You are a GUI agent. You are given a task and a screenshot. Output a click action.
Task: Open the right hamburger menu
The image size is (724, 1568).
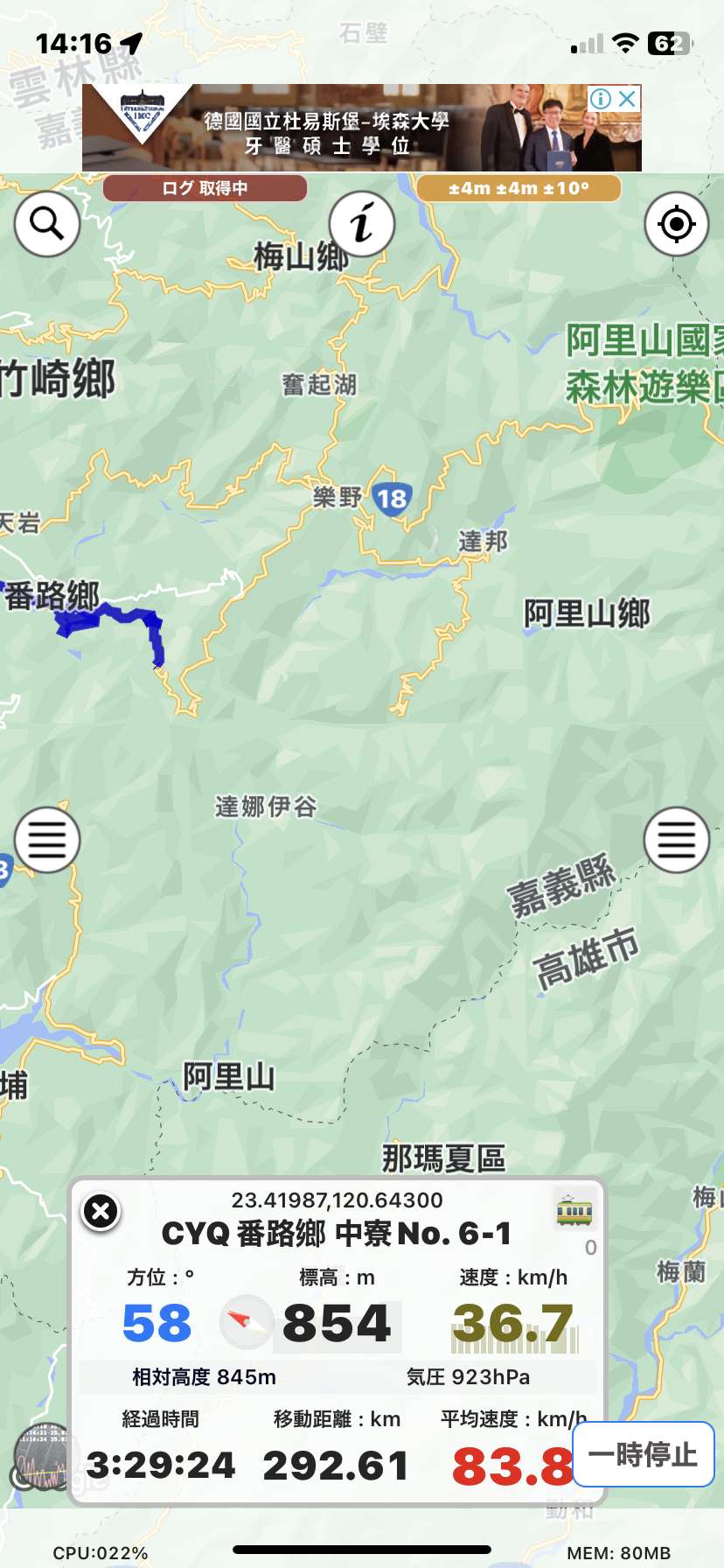click(676, 840)
